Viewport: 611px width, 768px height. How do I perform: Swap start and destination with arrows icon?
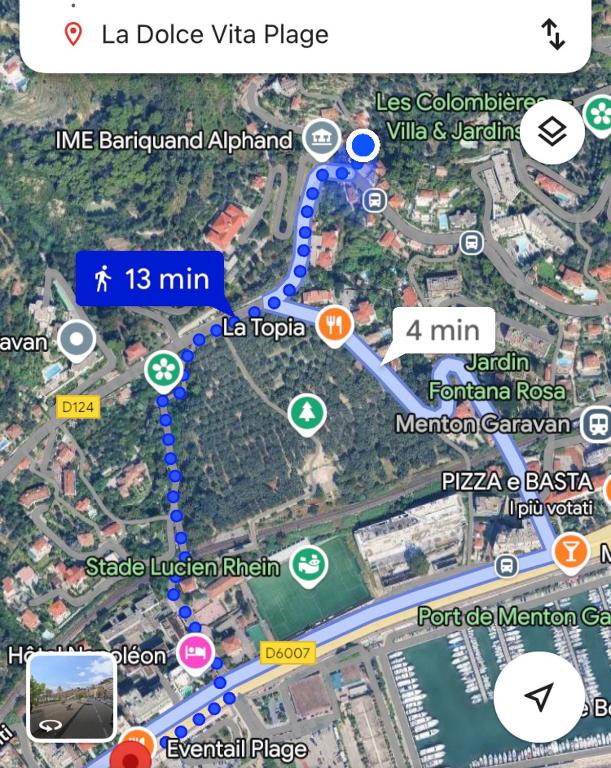point(553,34)
